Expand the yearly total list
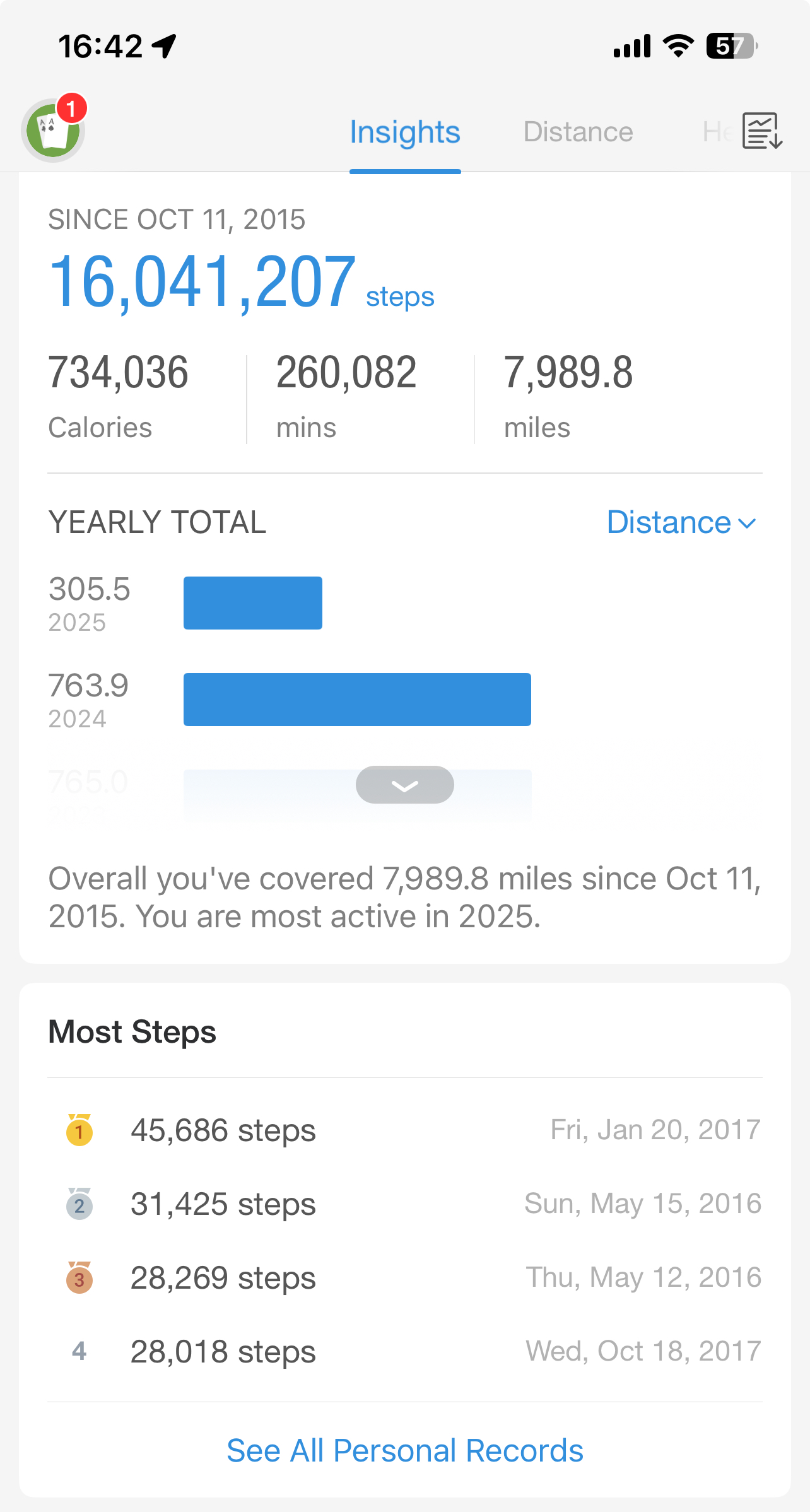Viewport: 810px width, 1512px height. [405, 785]
